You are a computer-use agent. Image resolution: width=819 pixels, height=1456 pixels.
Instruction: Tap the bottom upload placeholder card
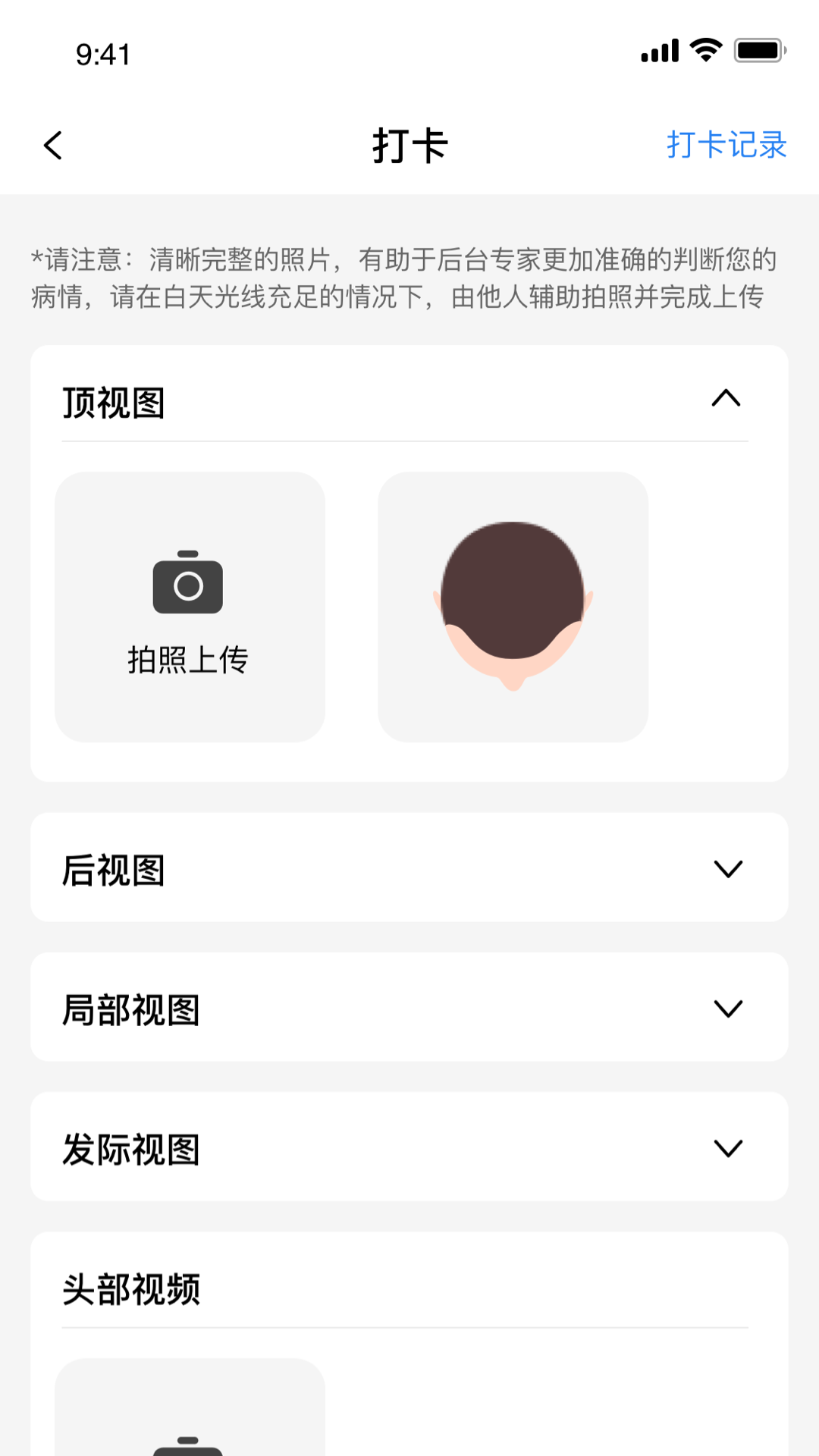[188, 1426]
